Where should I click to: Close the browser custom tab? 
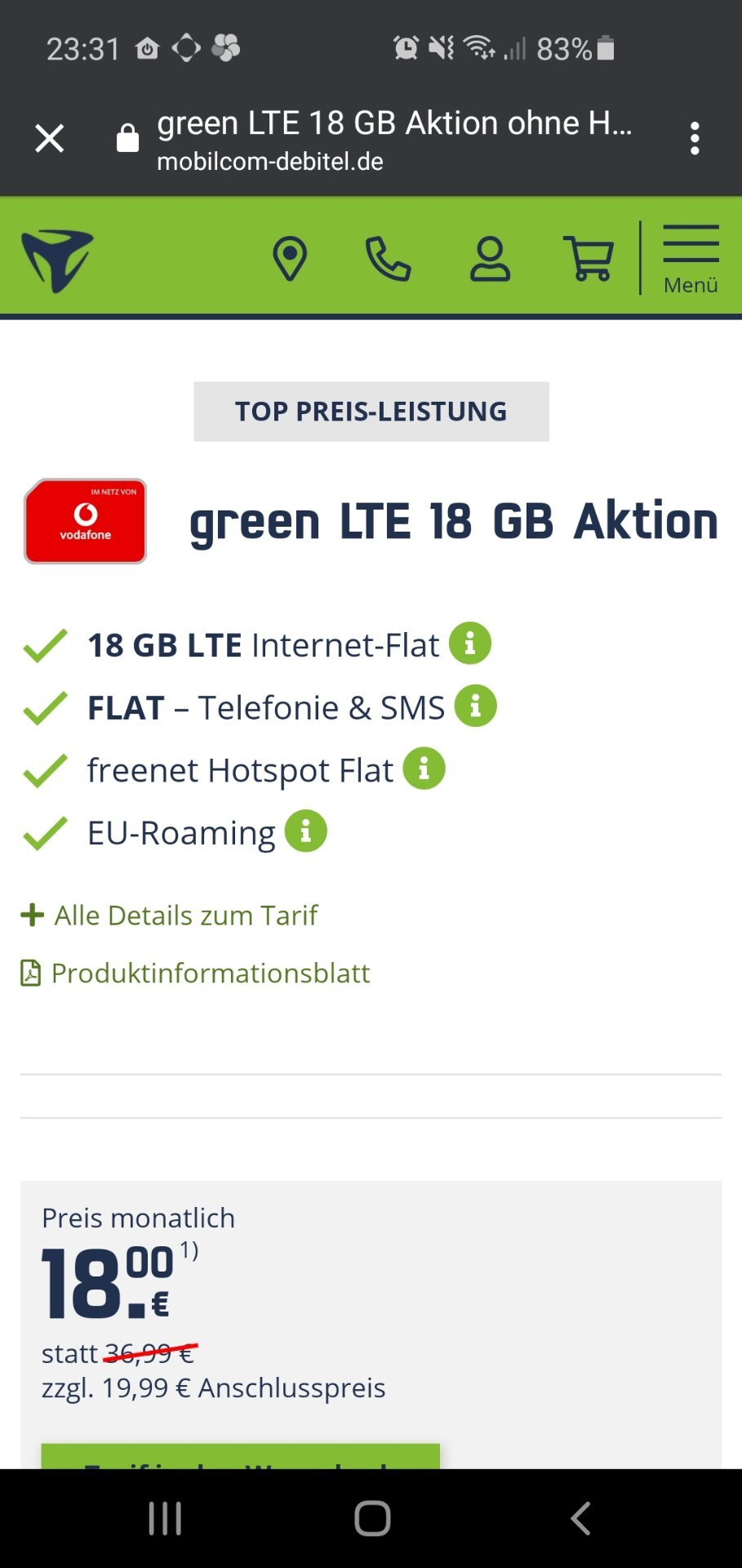(50, 138)
